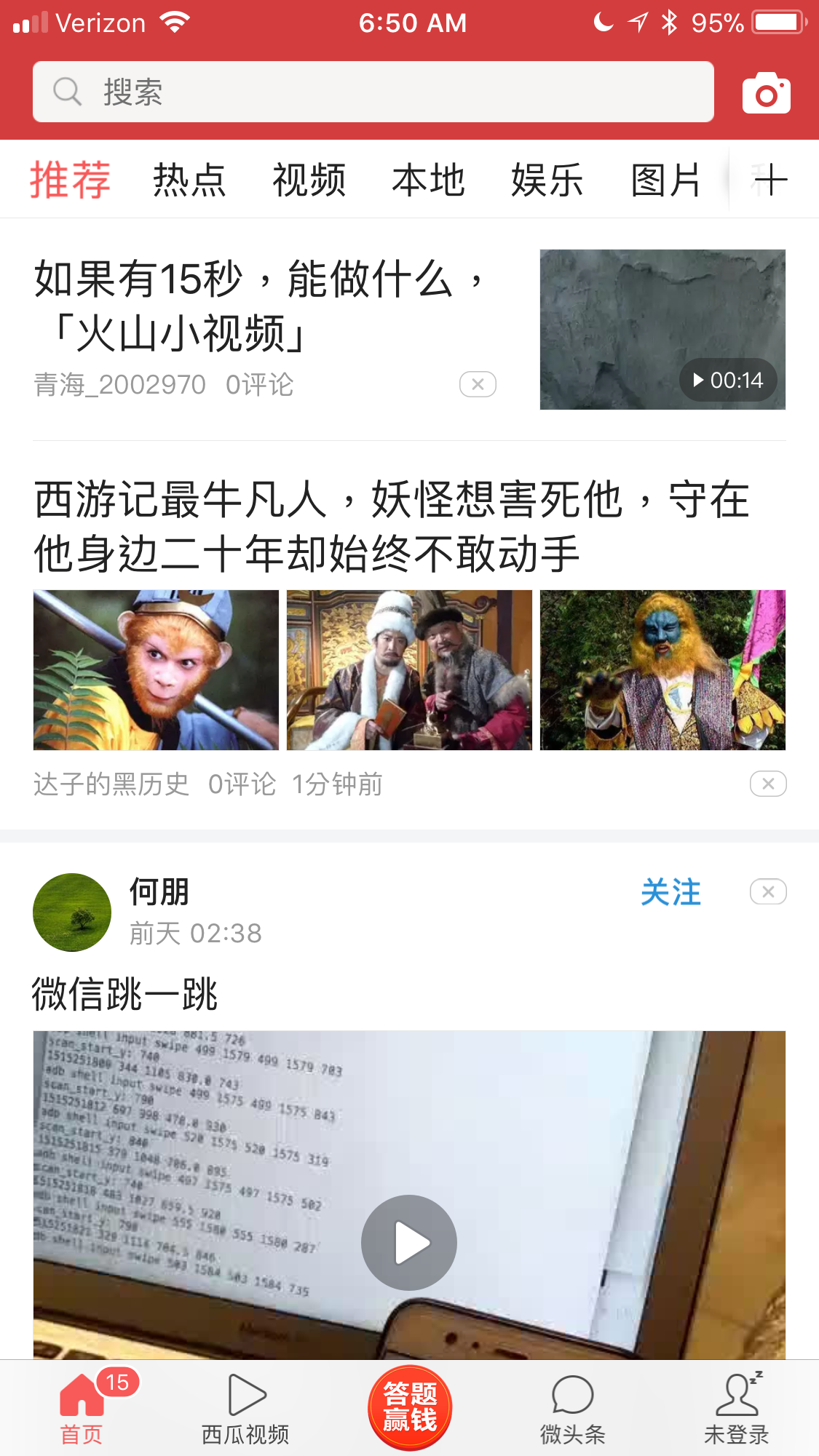Open the 搜索 search box
The height and width of the screenshot is (1456, 819).
[373, 92]
